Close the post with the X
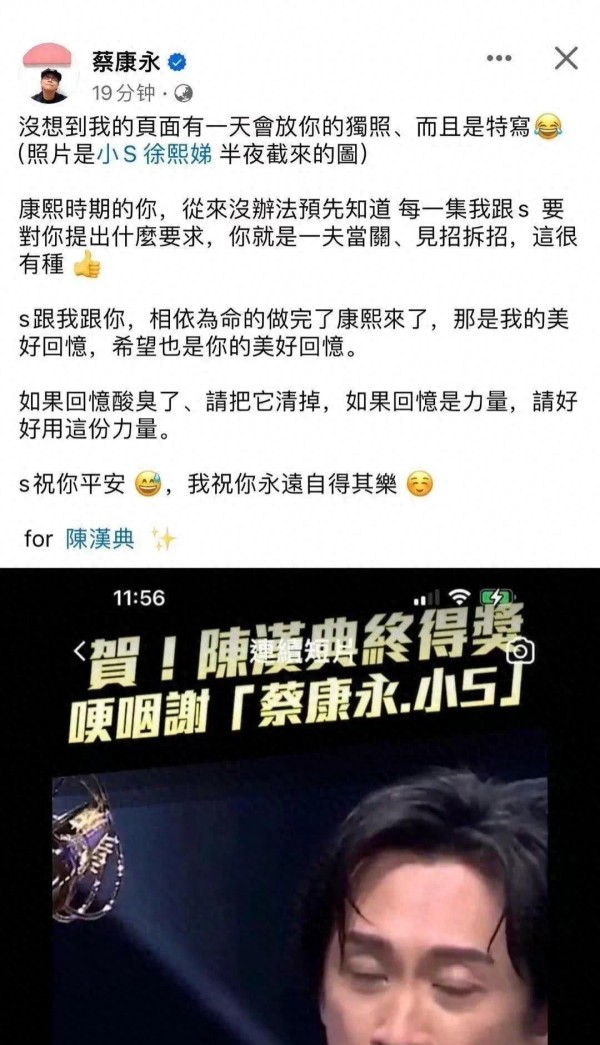This screenshot has height=1045, width=600. tap(566, 59)
